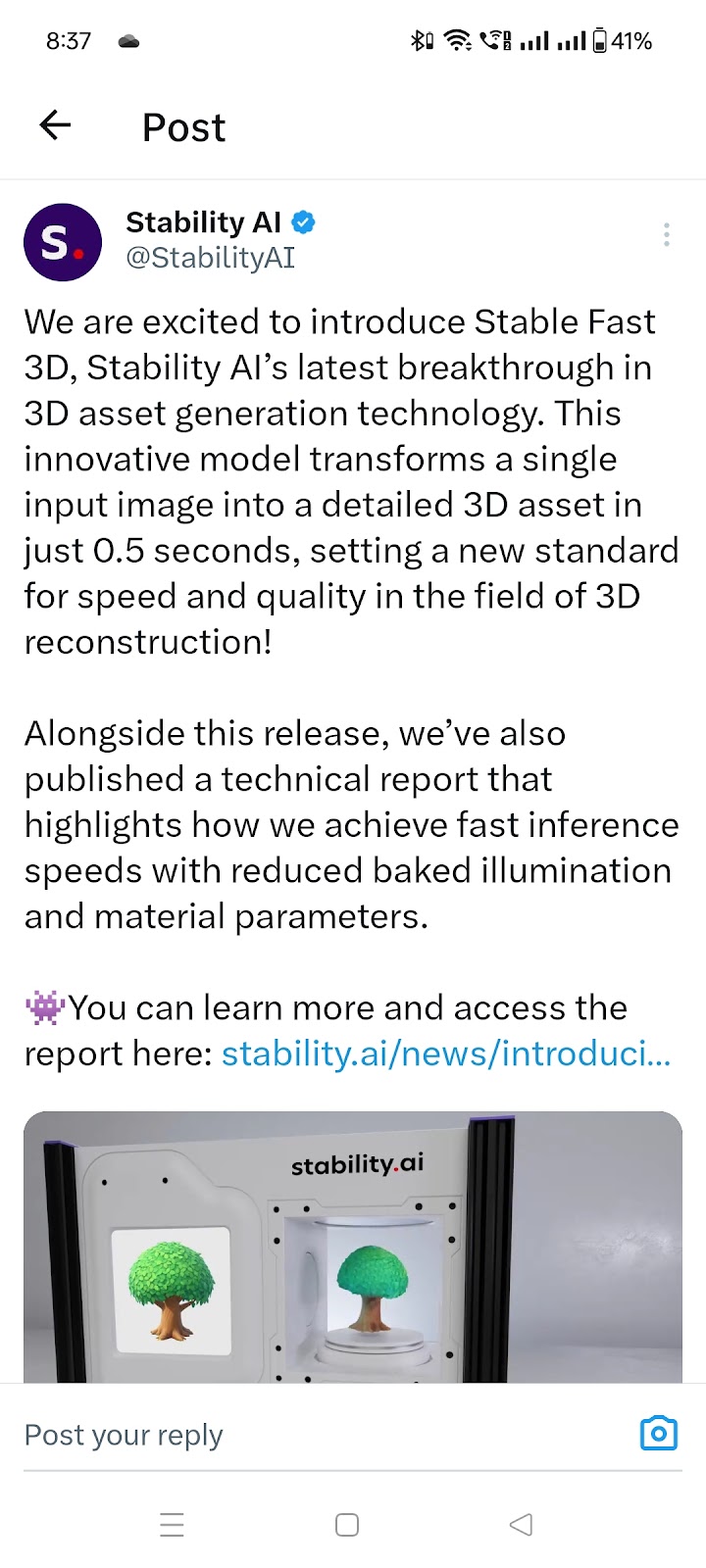Open Stability AI's profile picture
706x1568 pixels.
[x=63, y=242]
